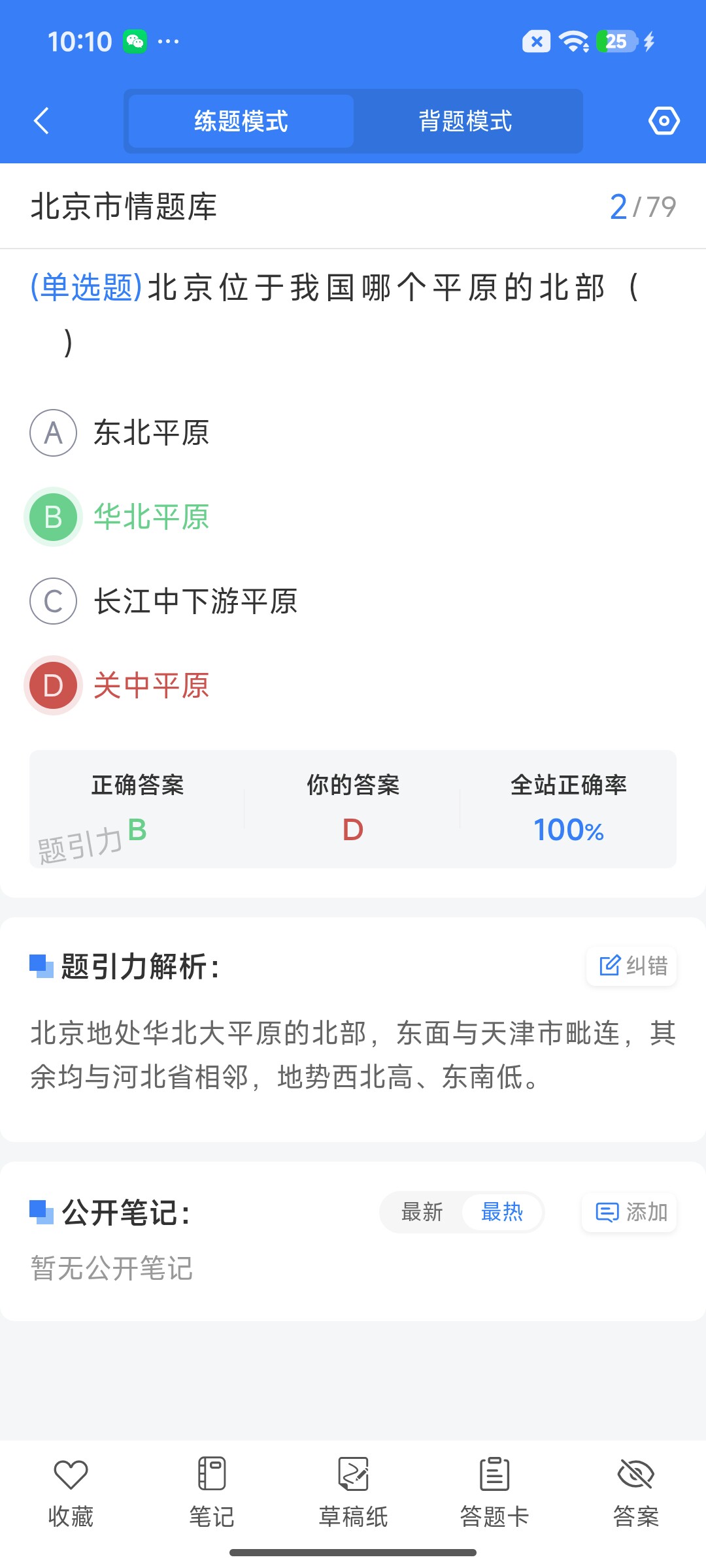Open the 草稿纸 scratch paper
This screenshot has height=1568, width=706.
pyautogui.click(x=353, y=1492)
